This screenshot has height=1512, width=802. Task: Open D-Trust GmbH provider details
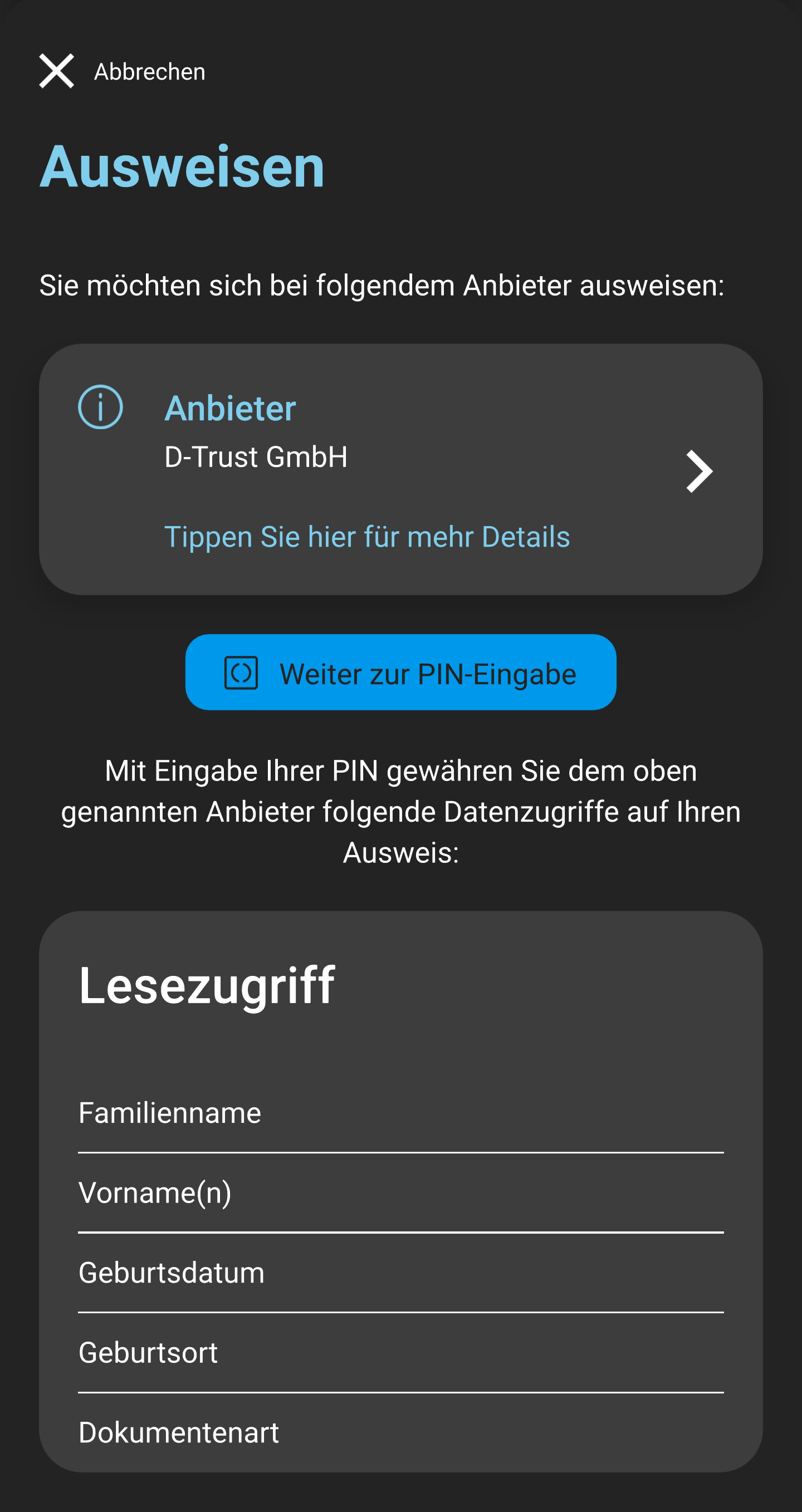pos(400,469)
